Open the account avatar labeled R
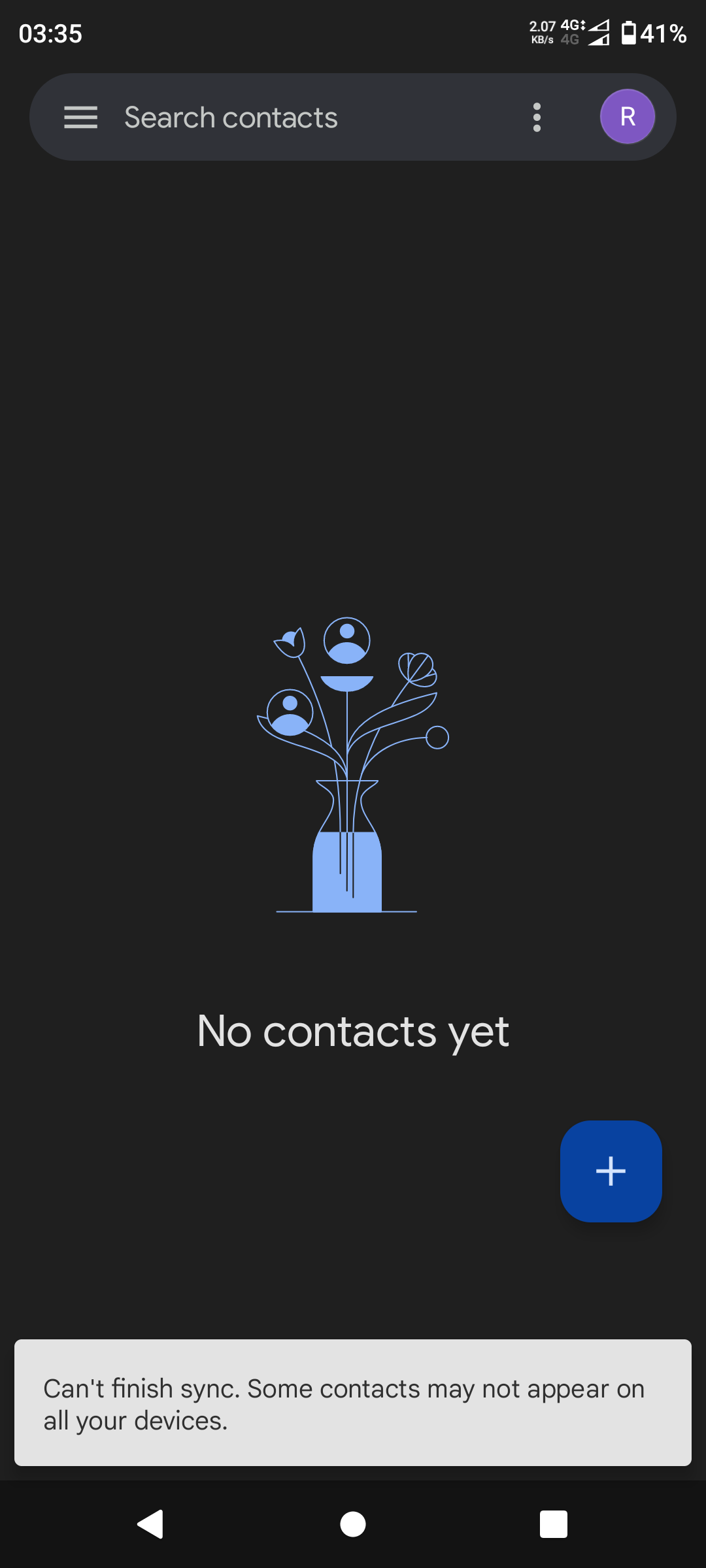The image size is (706, 1568). click(628, 117)
